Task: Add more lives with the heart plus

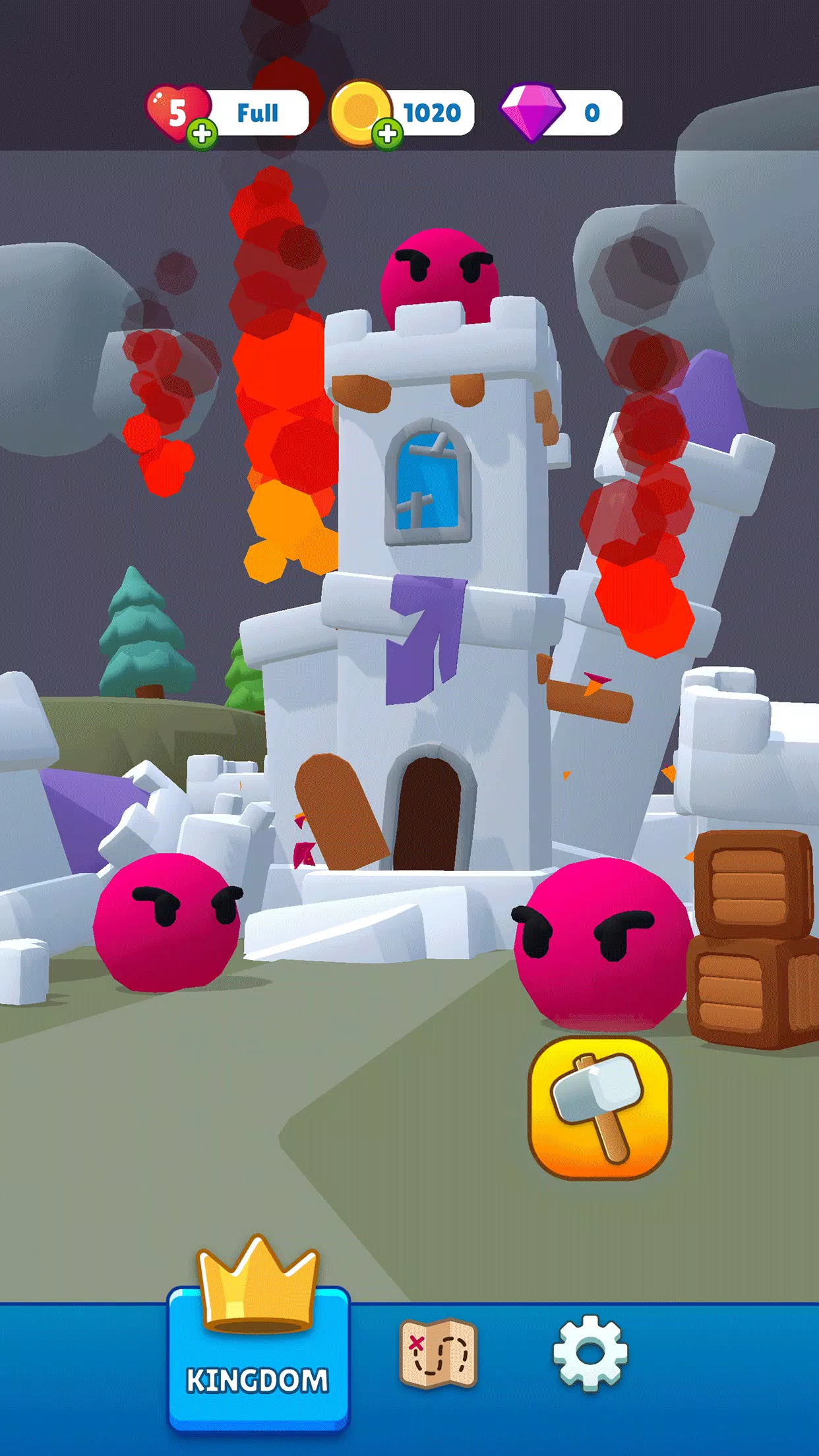Action: click(x=202, y=134)
